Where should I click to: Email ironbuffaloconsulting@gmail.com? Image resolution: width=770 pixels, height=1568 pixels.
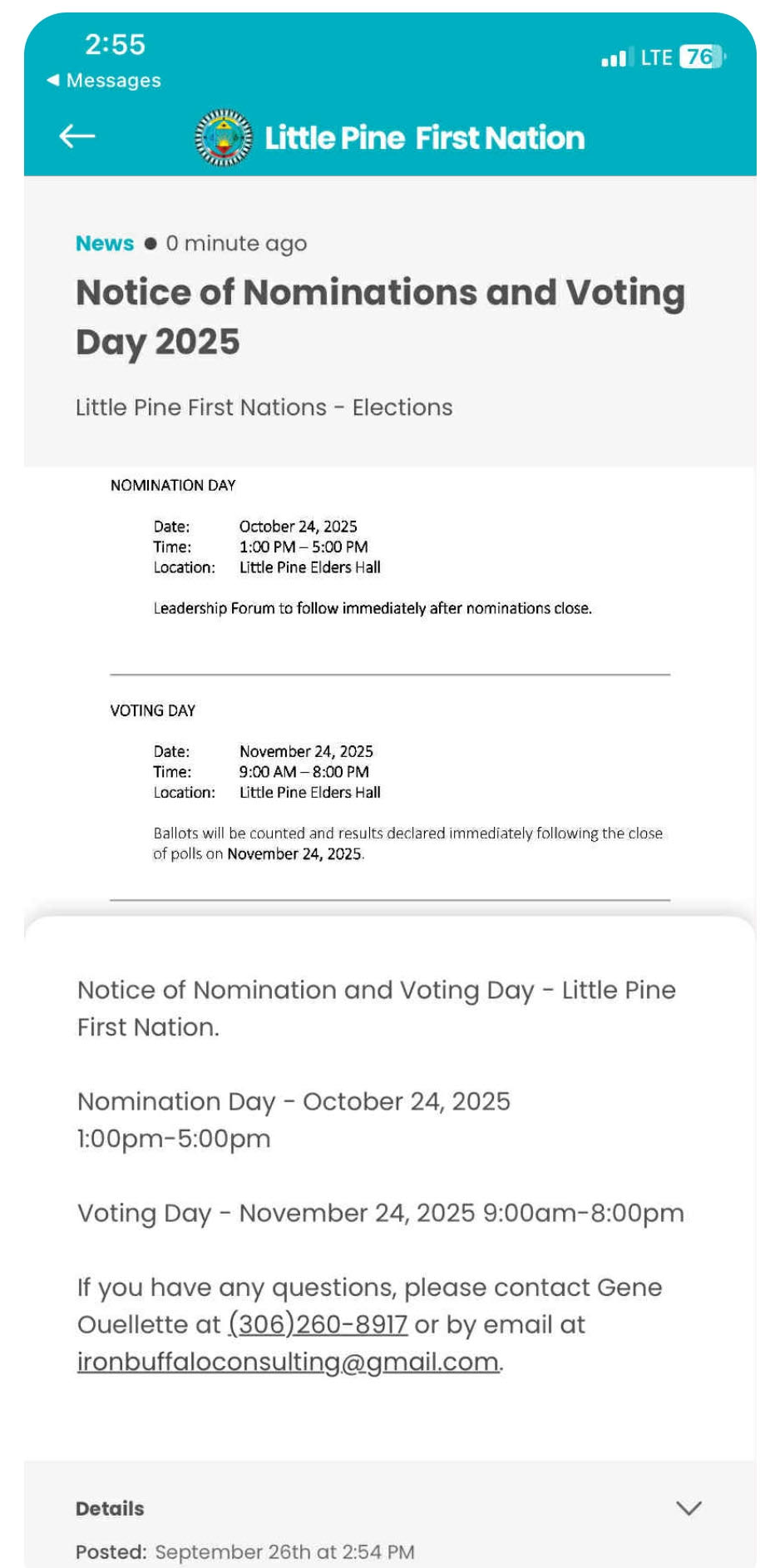pyautogui.click(x=288, y=1362)
